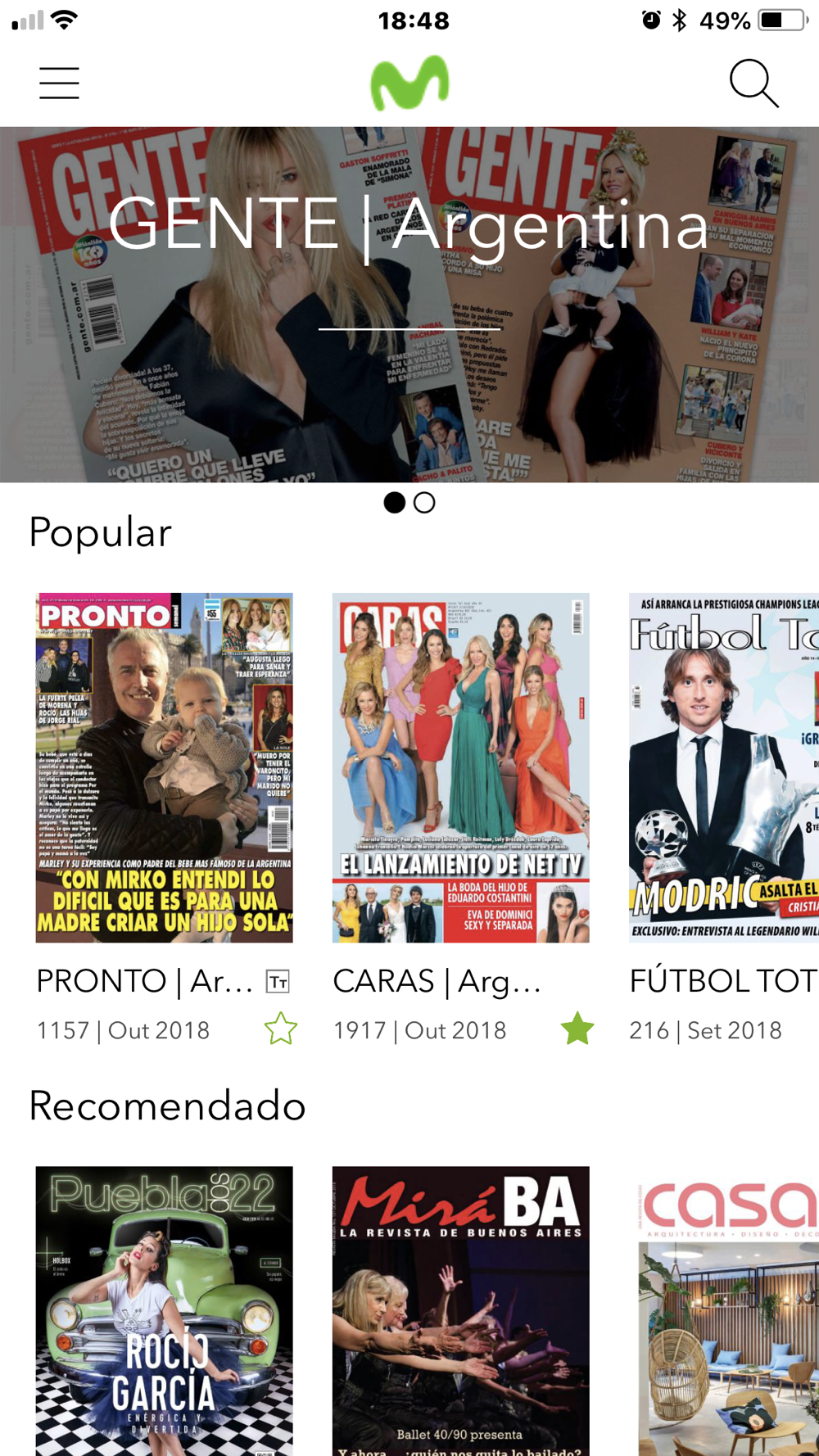Open text mode for PRONTO
Viewport: 819px width, 1456px height.
(278, 981)
